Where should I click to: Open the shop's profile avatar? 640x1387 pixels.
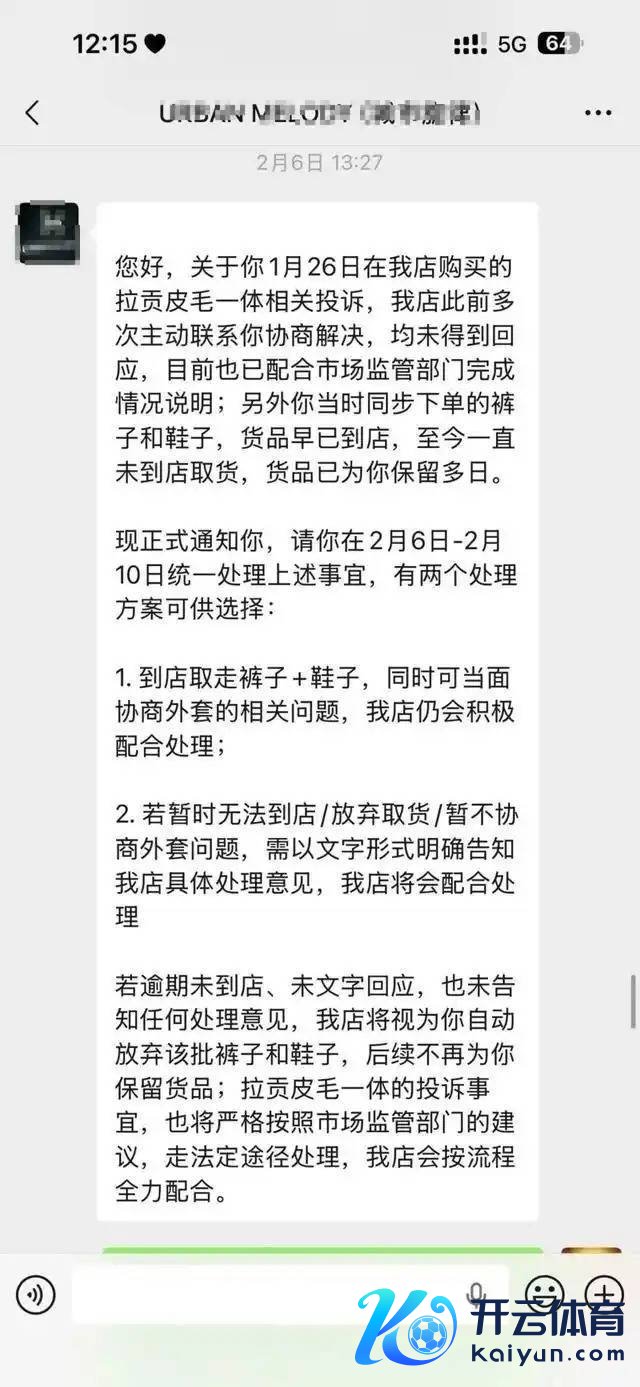[47, 233]
